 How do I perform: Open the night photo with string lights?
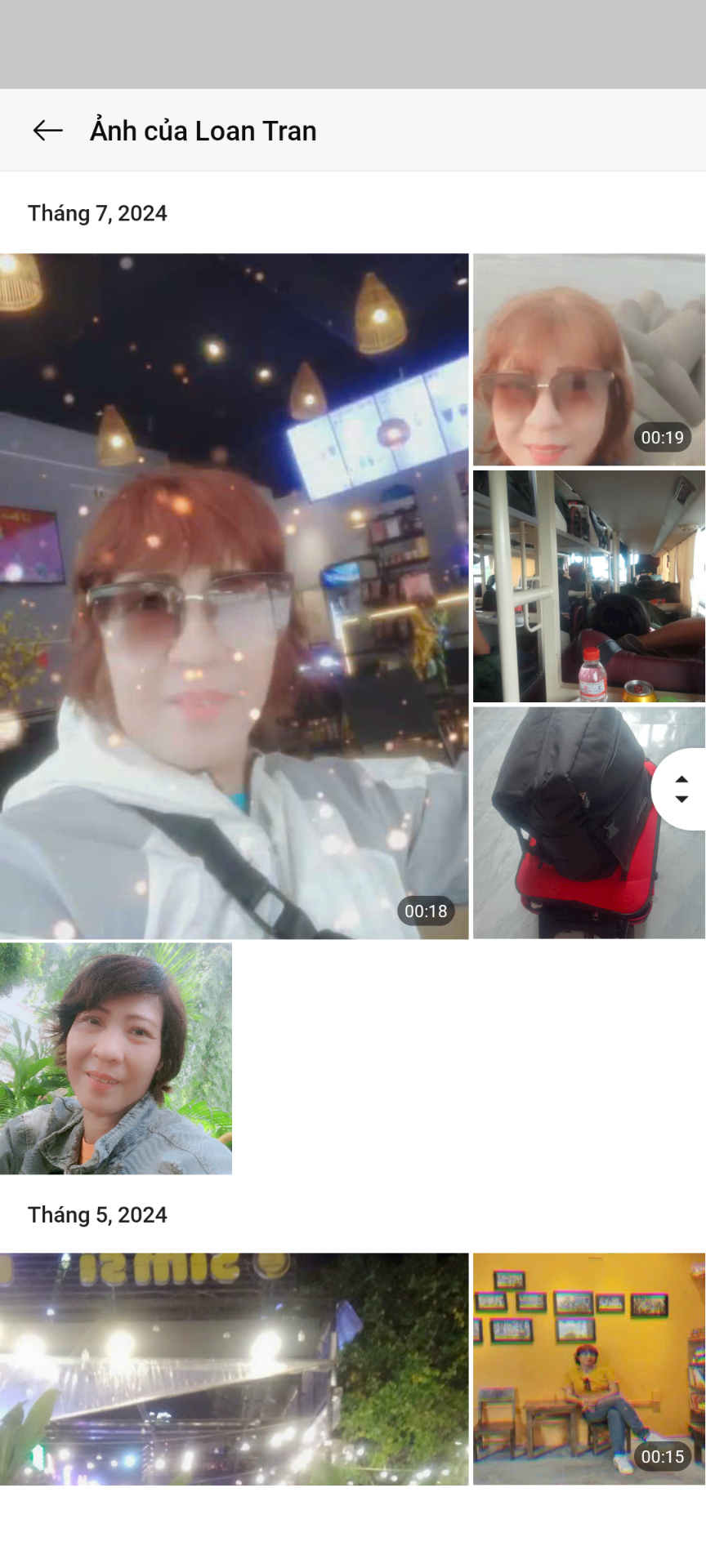[x=234, y=1369]
